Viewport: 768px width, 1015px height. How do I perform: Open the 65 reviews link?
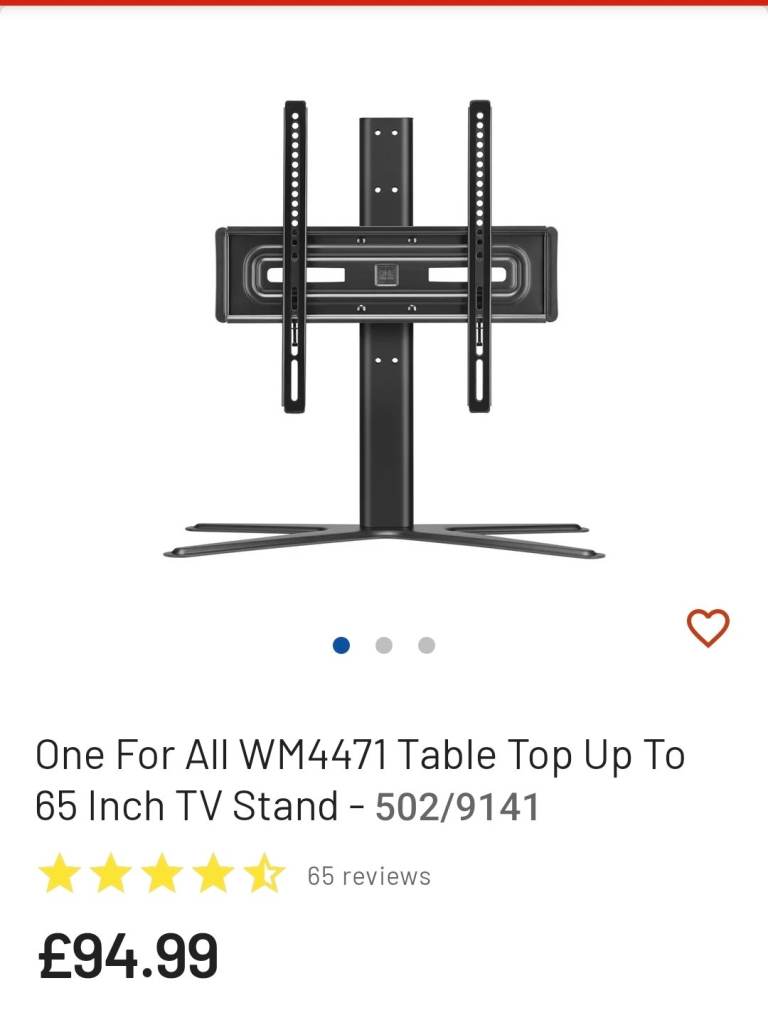pos(370,874)
